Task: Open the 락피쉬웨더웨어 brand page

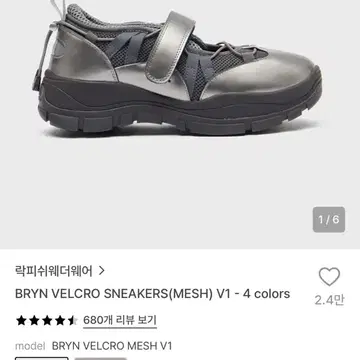Action: [x=60, y=271]
